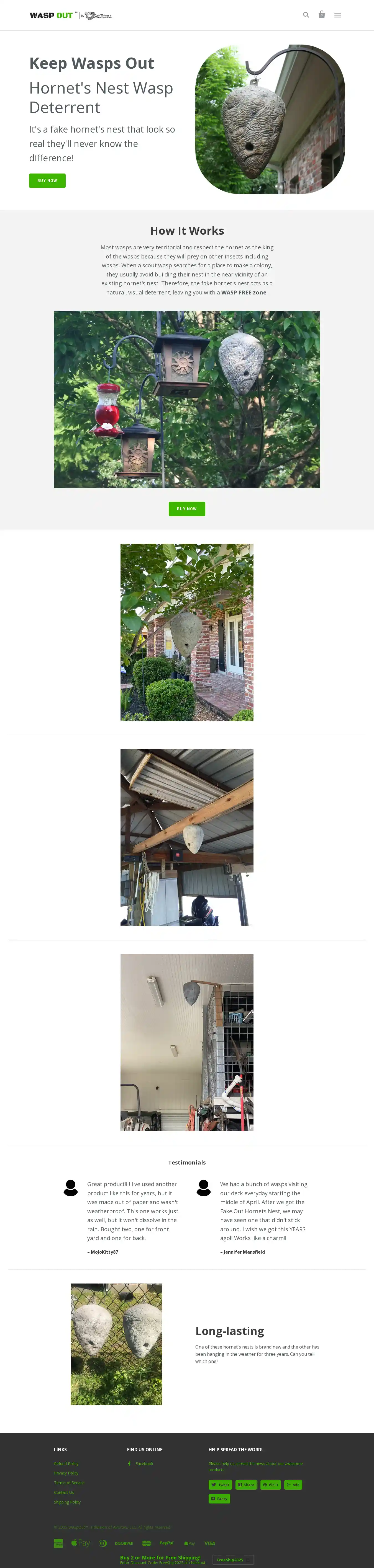Tap Buy Now below the bird feeder photo

(187, 509)
